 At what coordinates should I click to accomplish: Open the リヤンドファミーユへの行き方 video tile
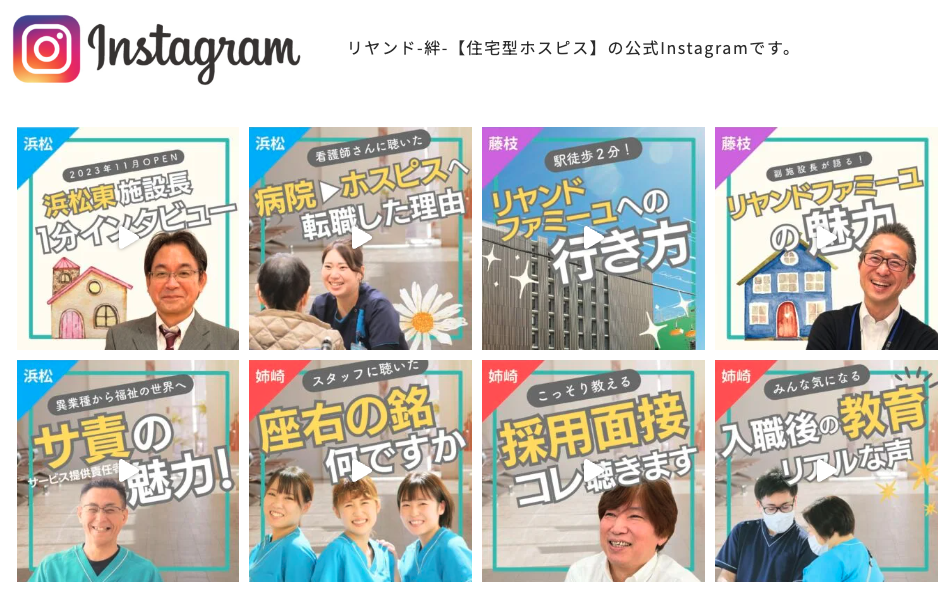[593, 238]
